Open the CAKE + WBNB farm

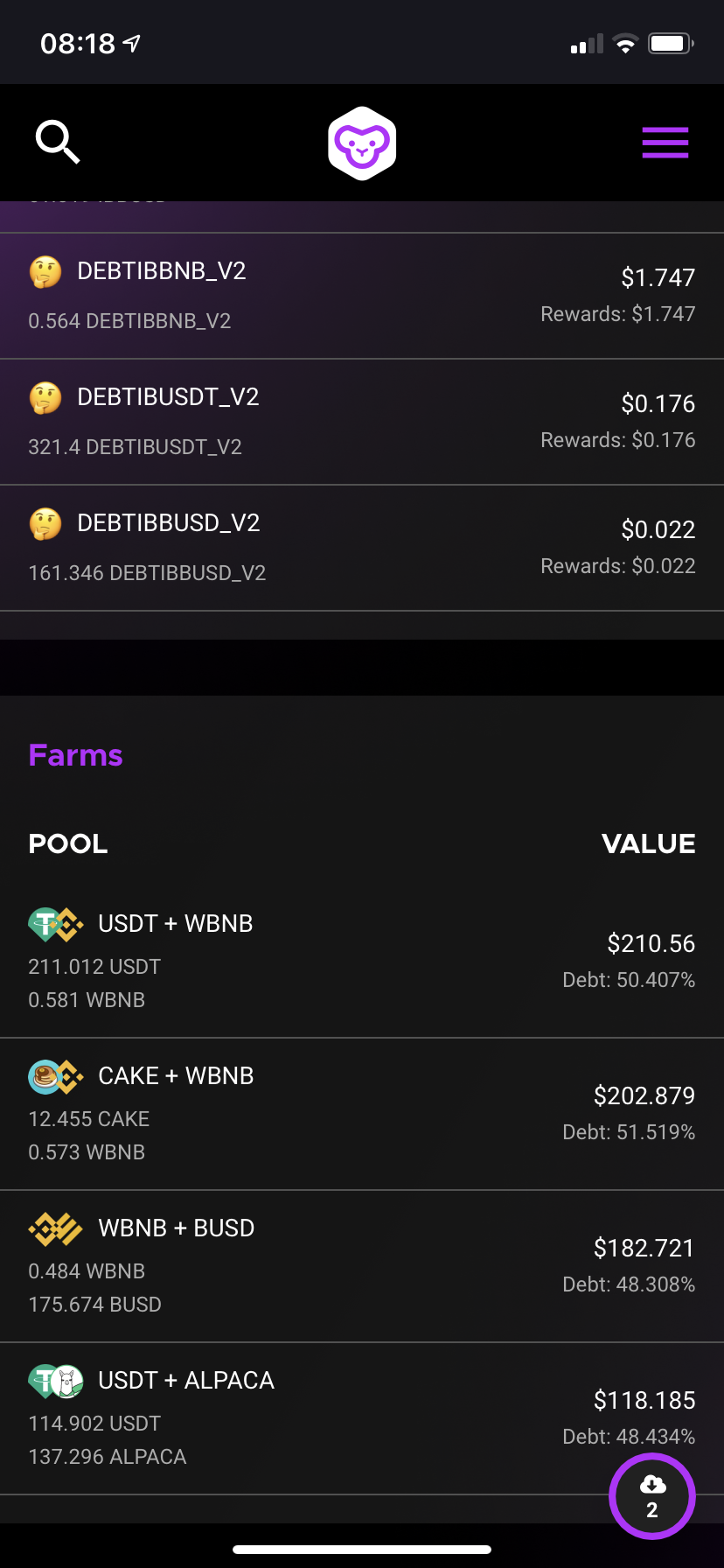tap(362, 1114)
